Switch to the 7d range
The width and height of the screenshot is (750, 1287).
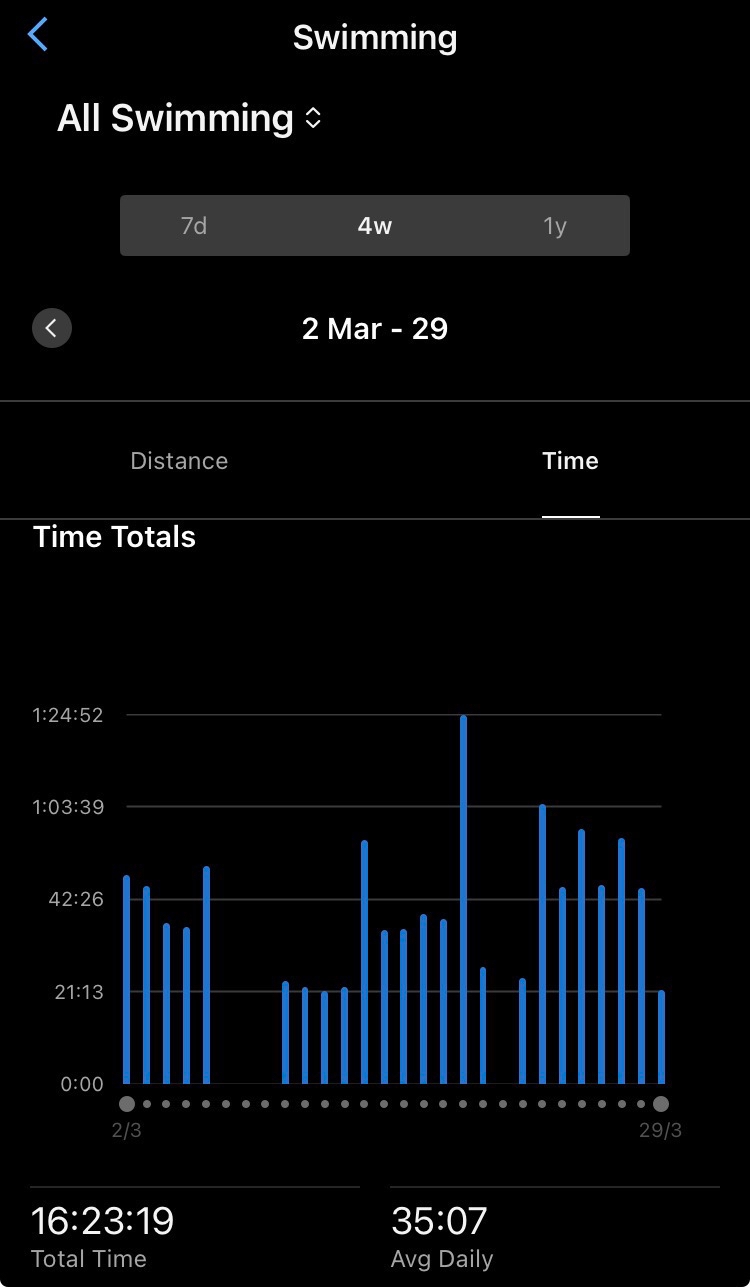click(x=194, y=226)
